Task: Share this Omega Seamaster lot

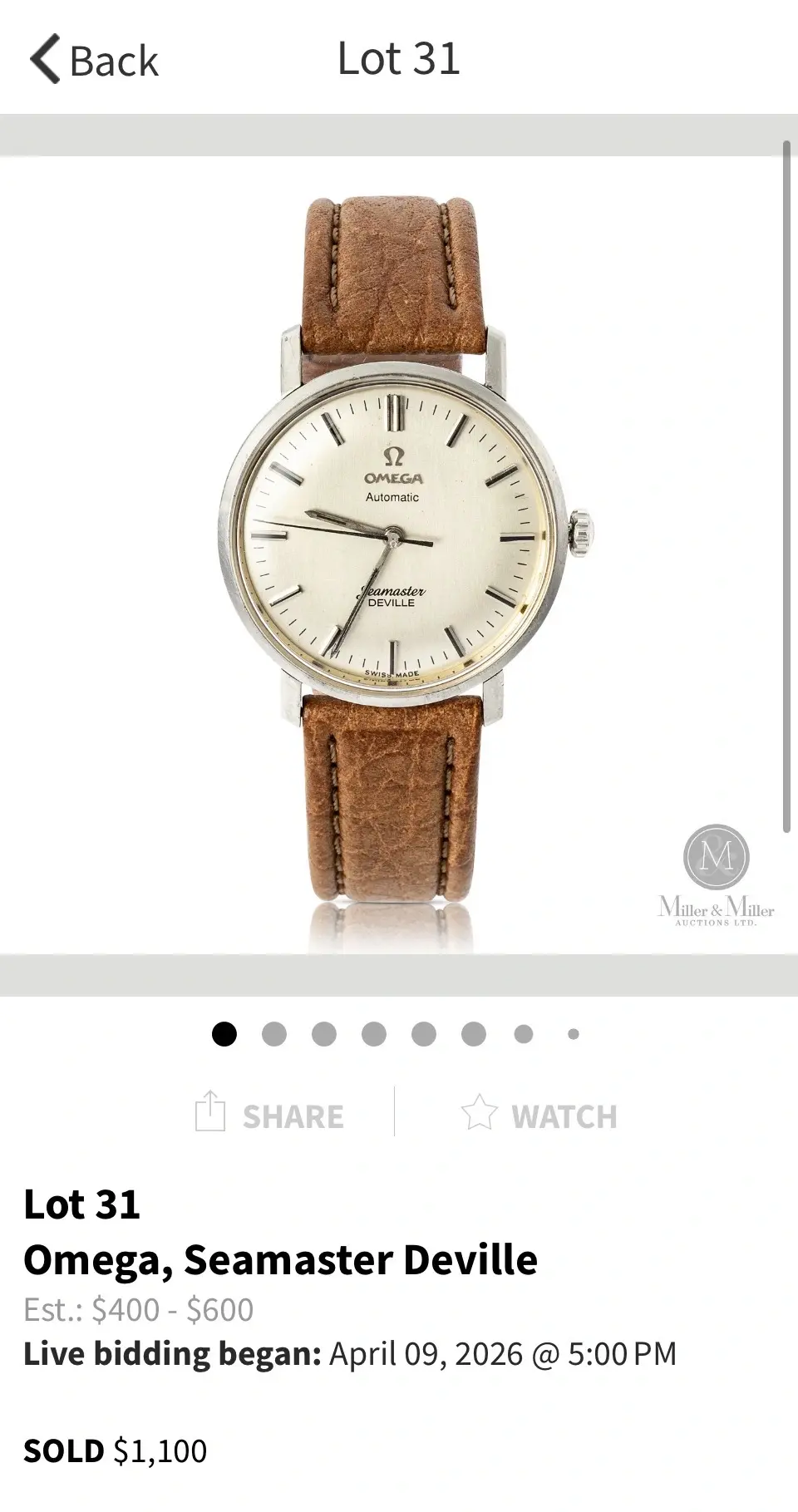Action: pyautogui.click(x=269, y=1114)
